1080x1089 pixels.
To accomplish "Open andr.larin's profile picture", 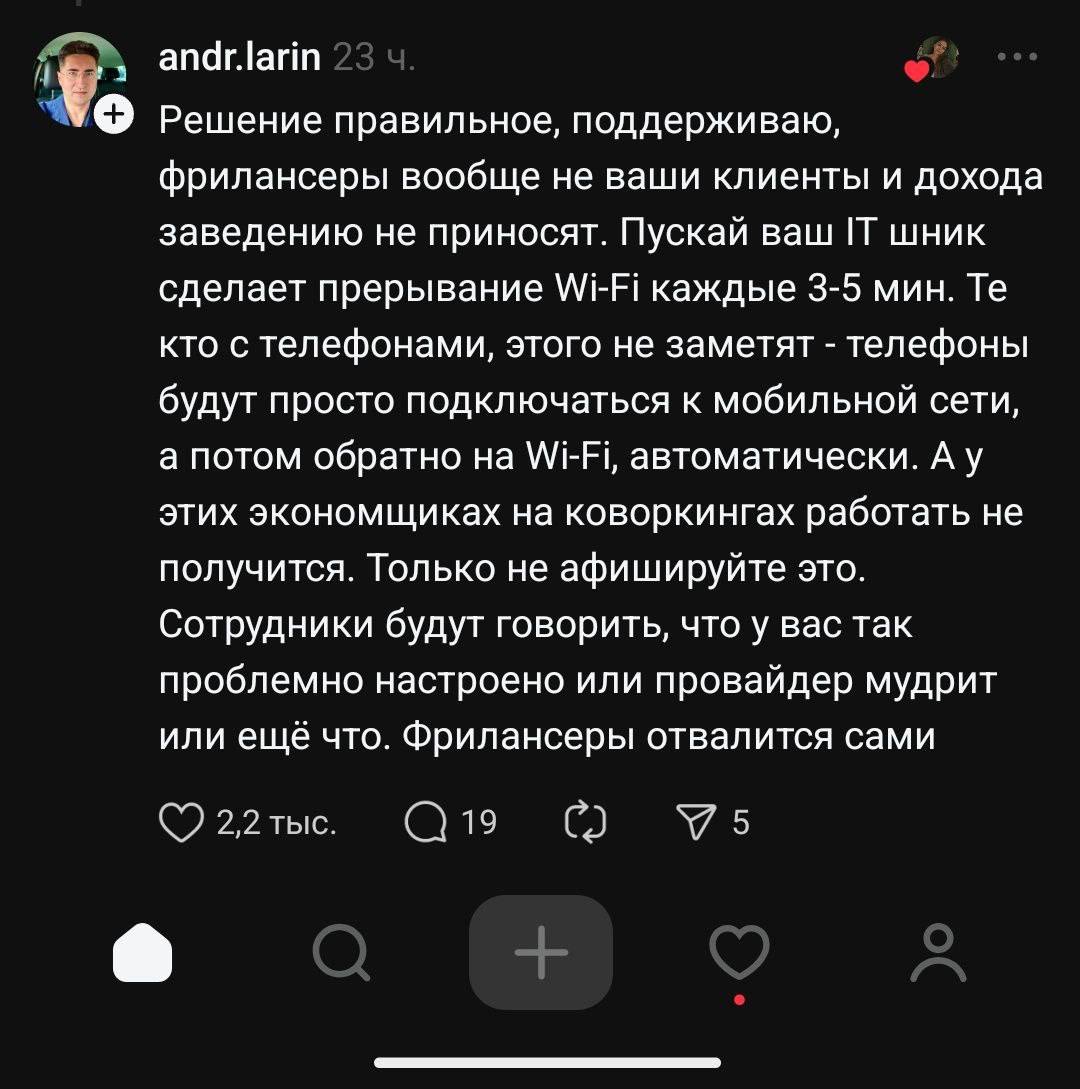I will tap(80, 78).
